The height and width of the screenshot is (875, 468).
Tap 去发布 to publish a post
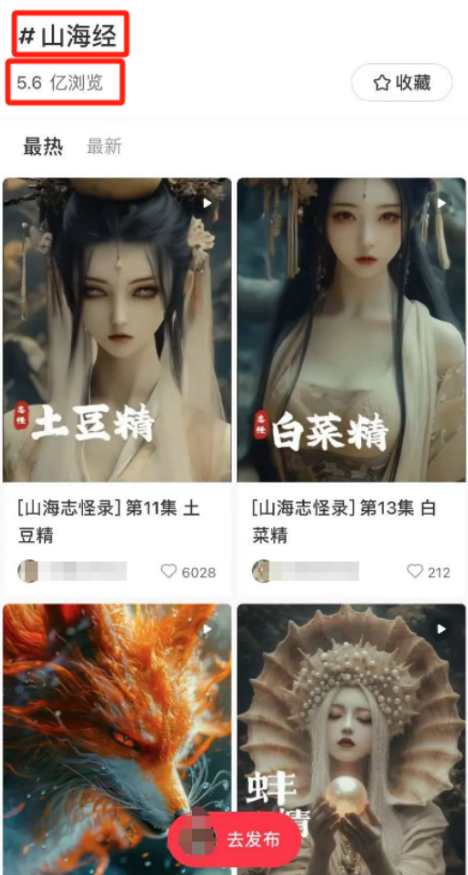click(x=234, y=839)
